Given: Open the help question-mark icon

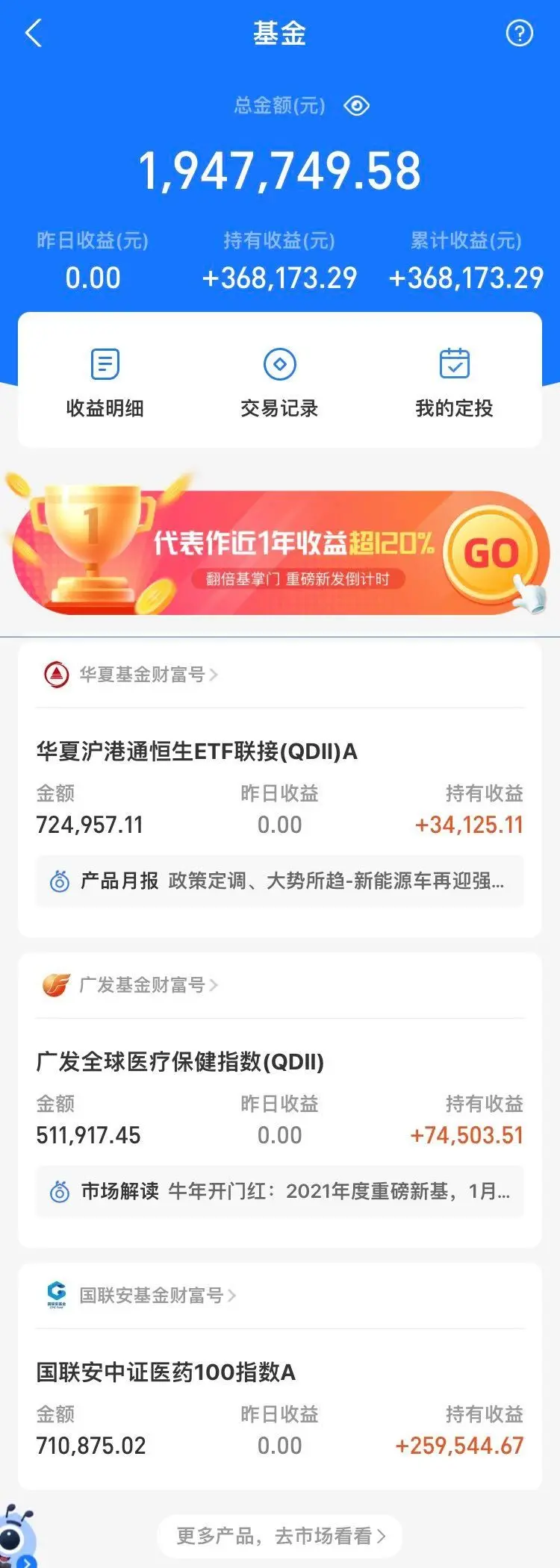Looking at the screenshot, I should pyautogui.click(x=519, y=34).
